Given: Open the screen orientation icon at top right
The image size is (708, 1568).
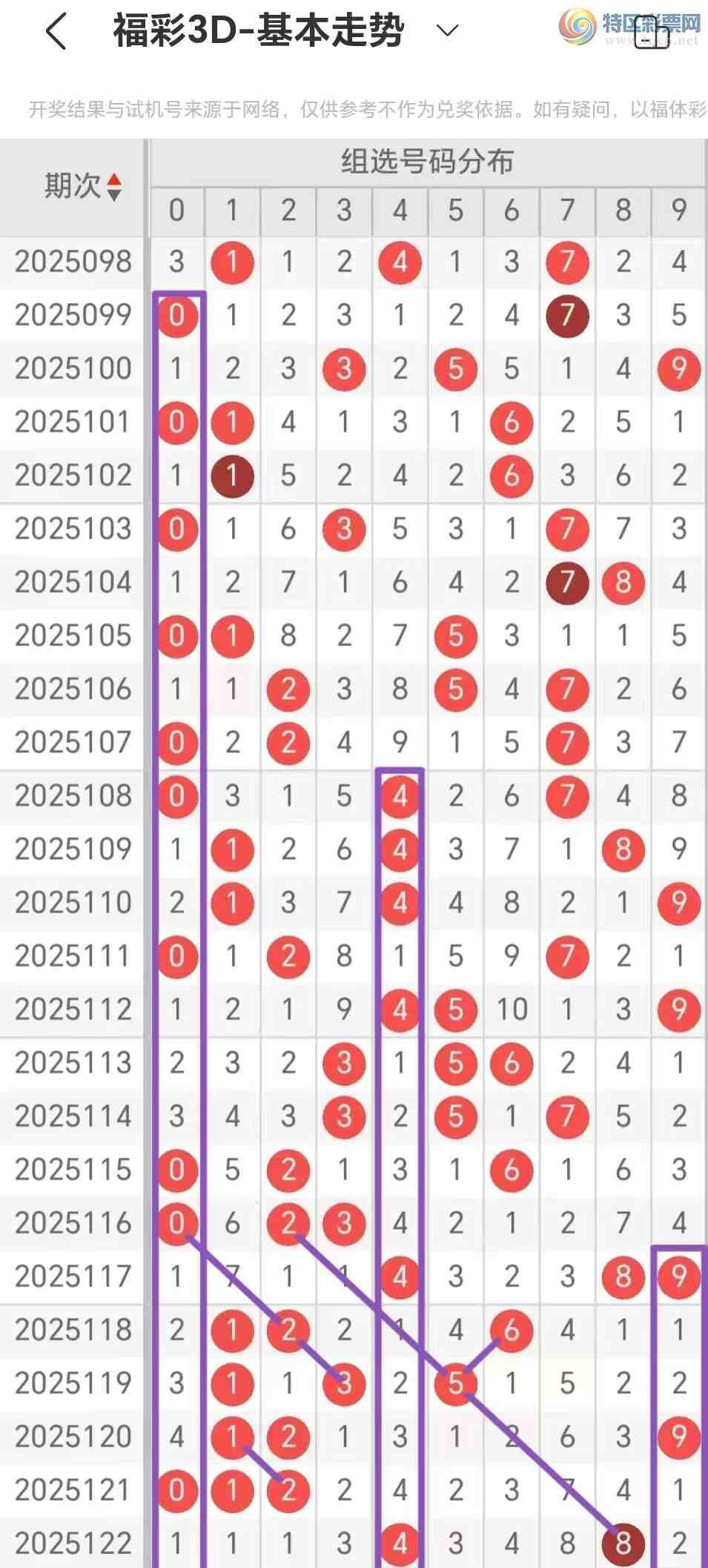Looking at the screenshot, I should tap(652, 33).
